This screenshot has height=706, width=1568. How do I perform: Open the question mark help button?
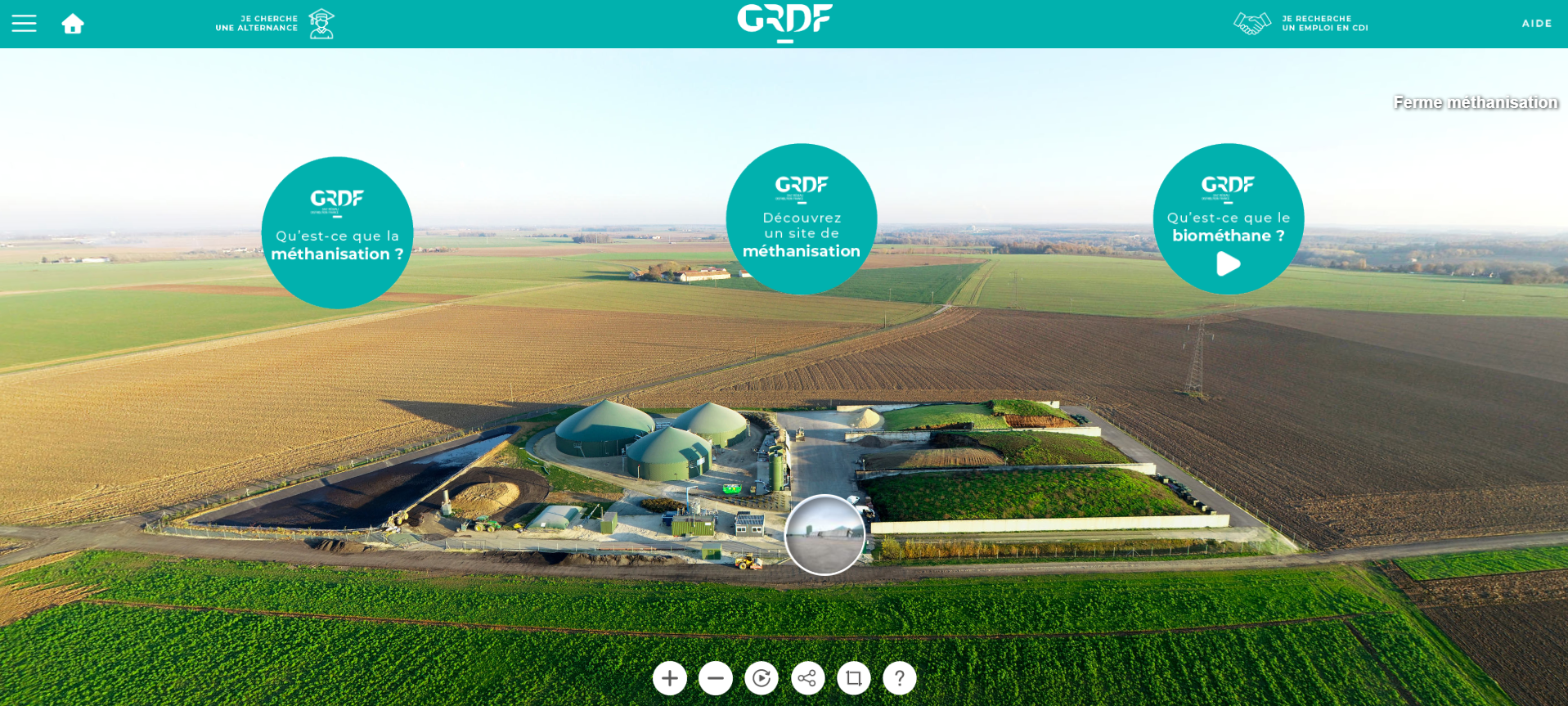(x=899, y=678)
